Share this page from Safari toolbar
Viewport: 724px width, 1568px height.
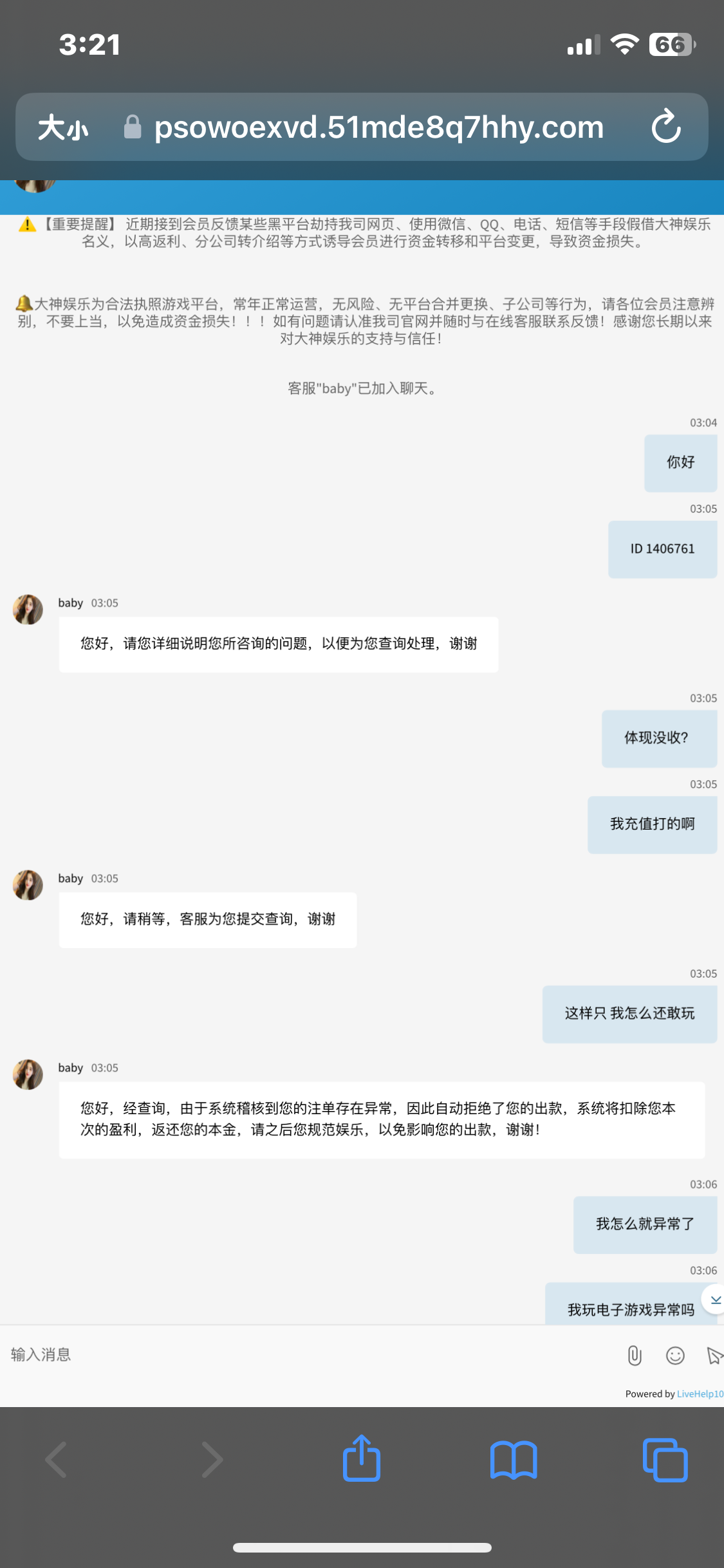362,1459
